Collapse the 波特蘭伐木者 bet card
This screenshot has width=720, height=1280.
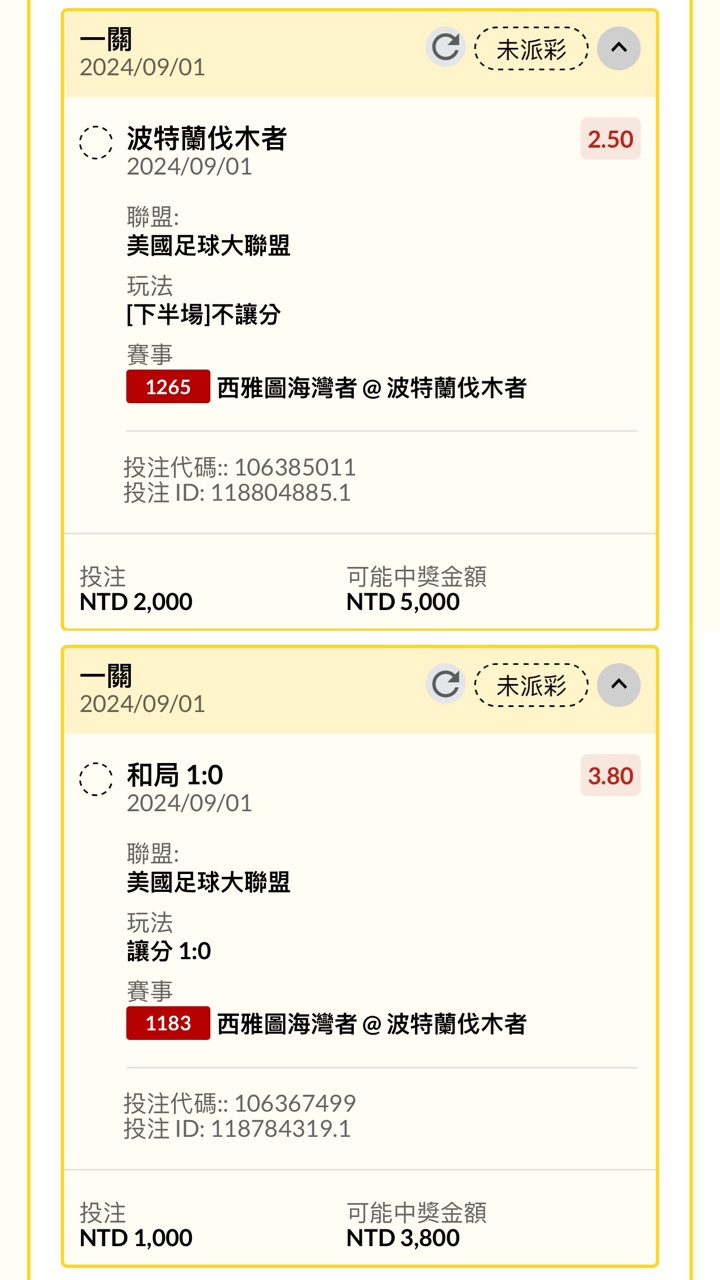pyautogui.click(x=618, y=48)
